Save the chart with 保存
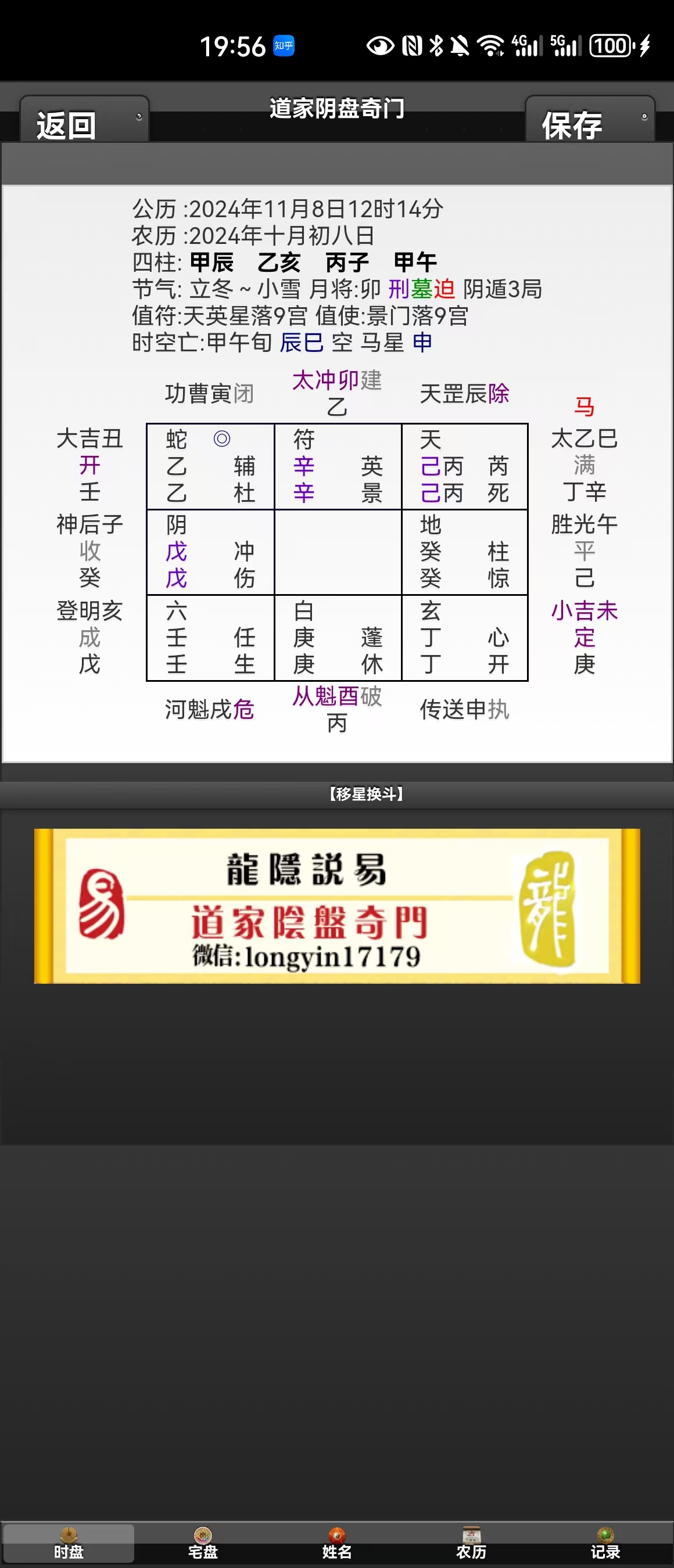The height and width of the screenshot is (1568, 674). pos(589,122)
